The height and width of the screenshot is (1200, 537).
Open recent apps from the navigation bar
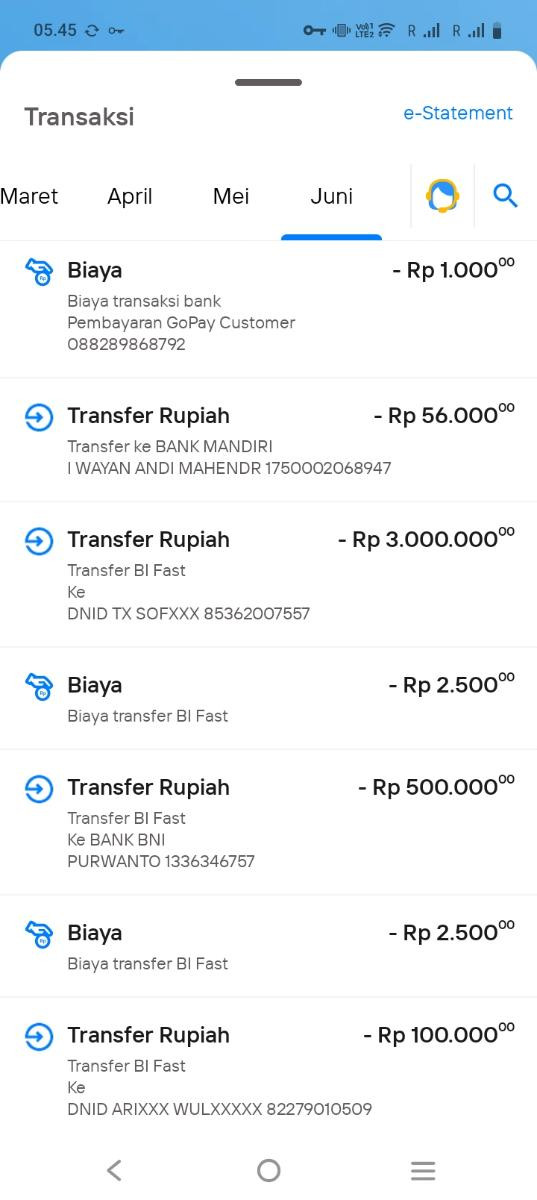tap(423, 1170)
